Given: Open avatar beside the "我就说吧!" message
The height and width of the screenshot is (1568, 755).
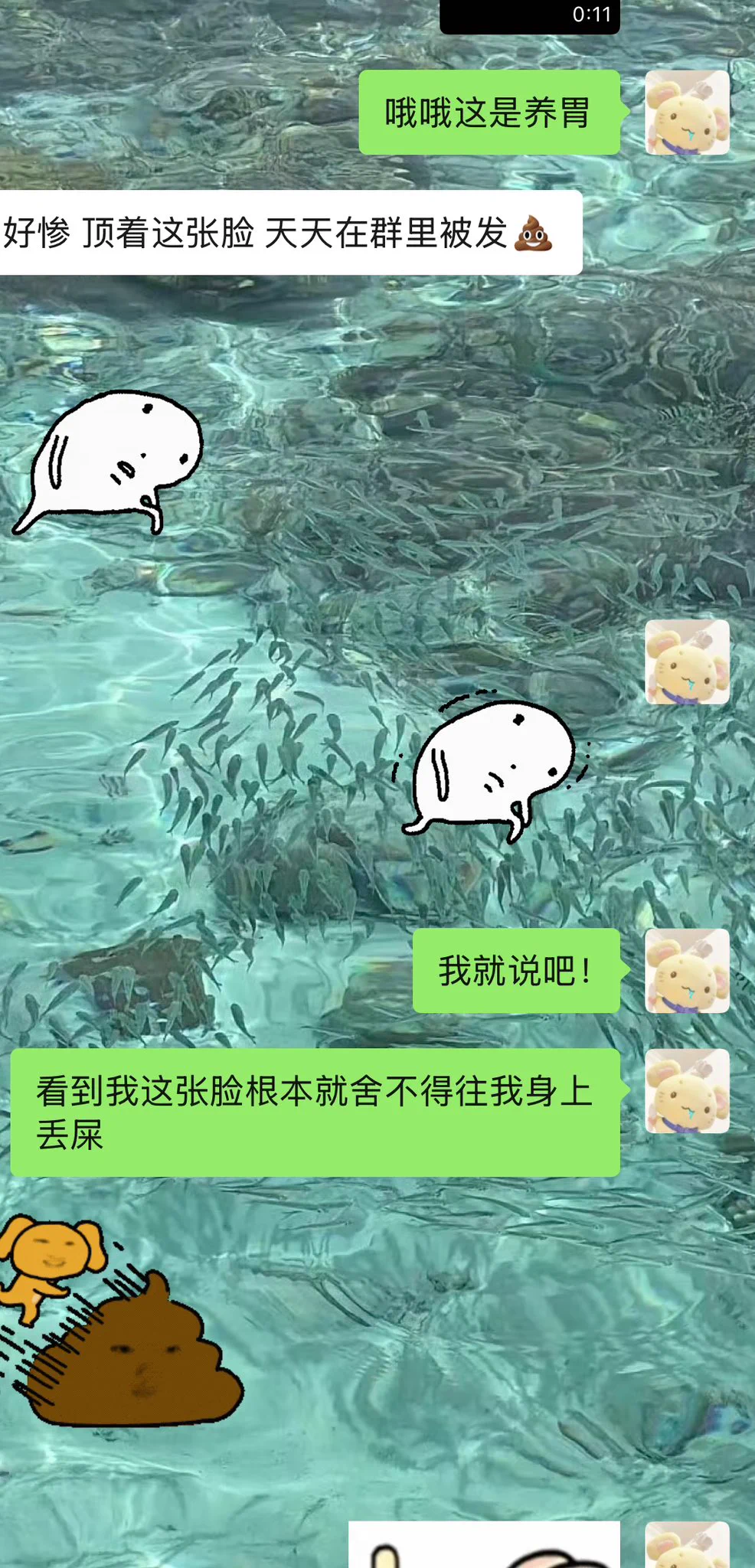Looking at the screenshot, I should coord(687,971).
